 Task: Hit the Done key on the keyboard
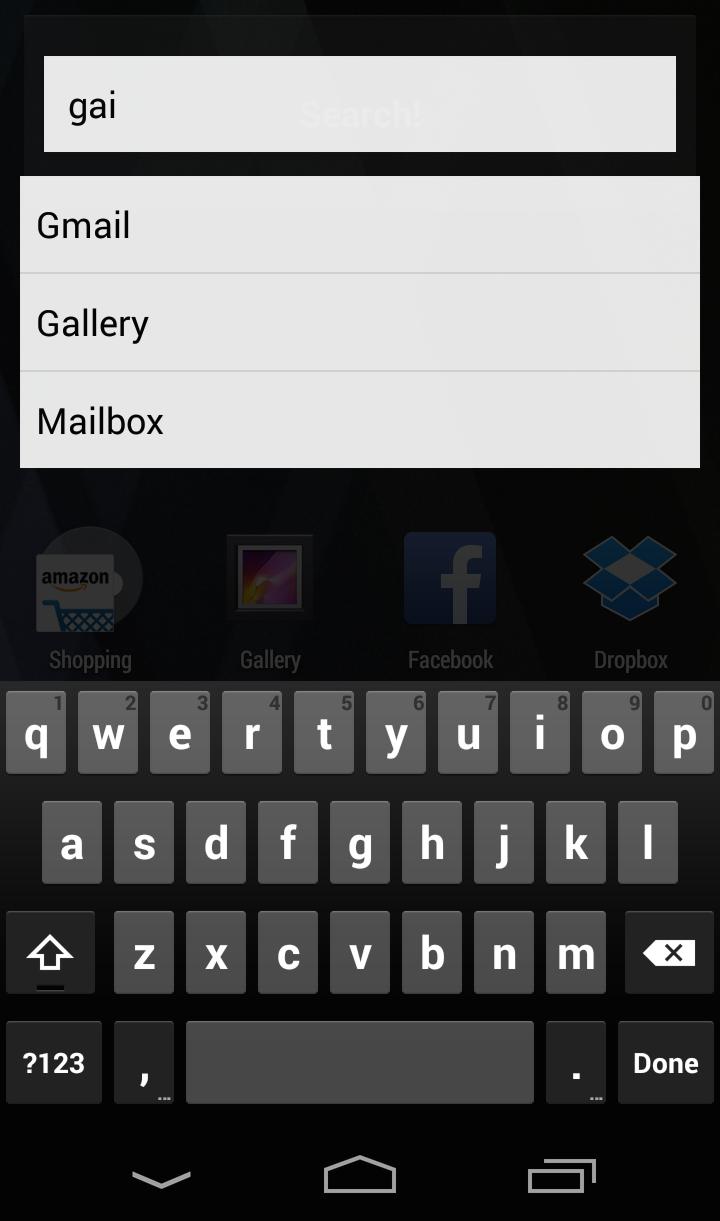tap(665, 1062)
